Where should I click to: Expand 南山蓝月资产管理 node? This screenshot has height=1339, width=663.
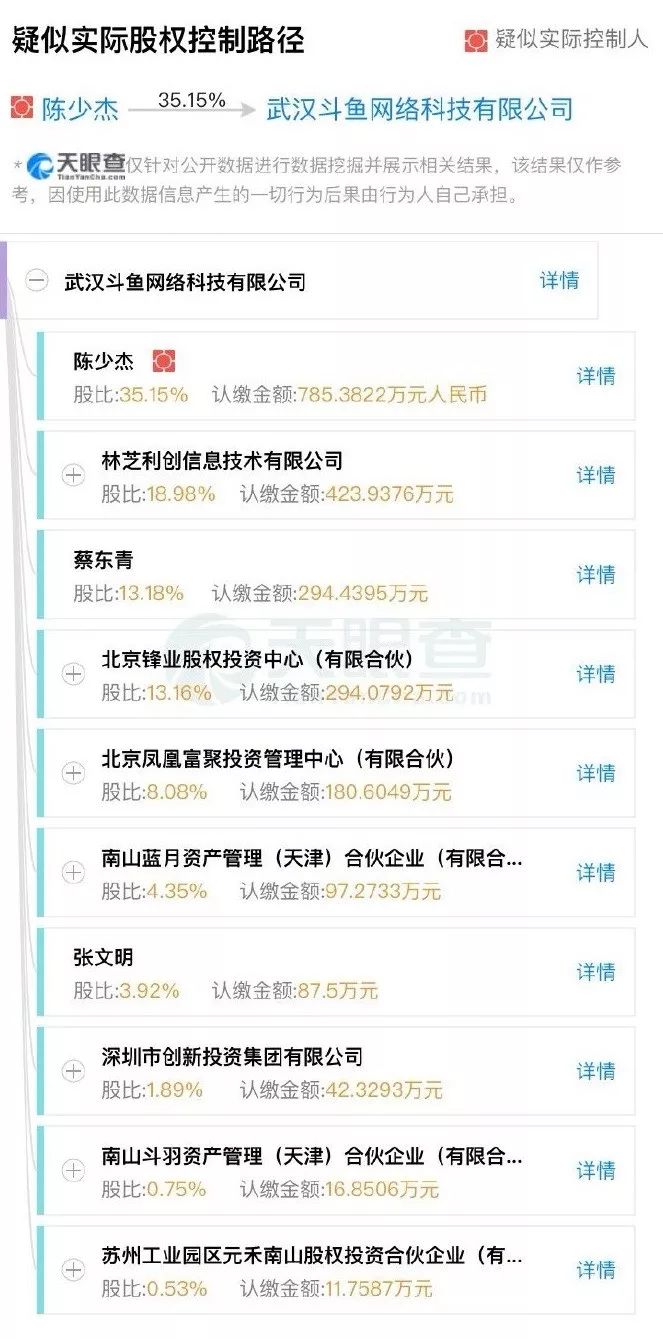73,873
